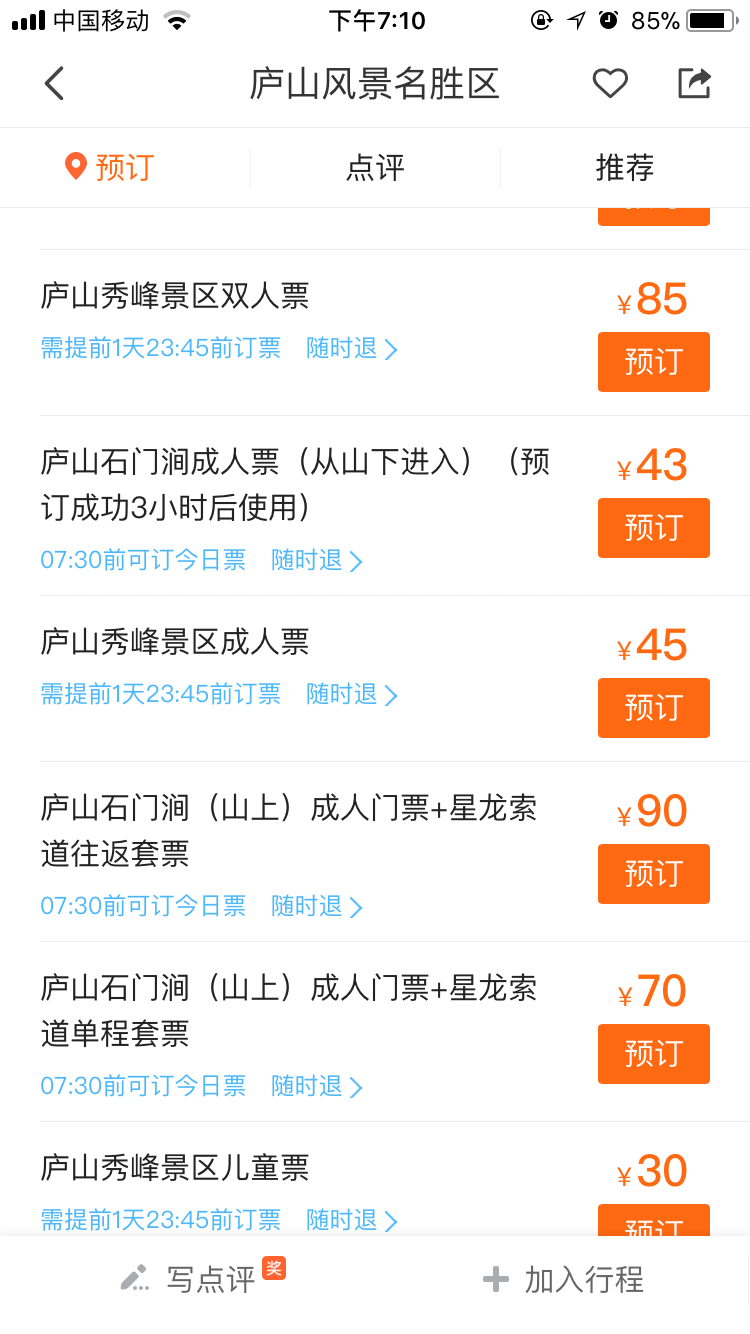Go back using the top-left arrow

[54, 84]
